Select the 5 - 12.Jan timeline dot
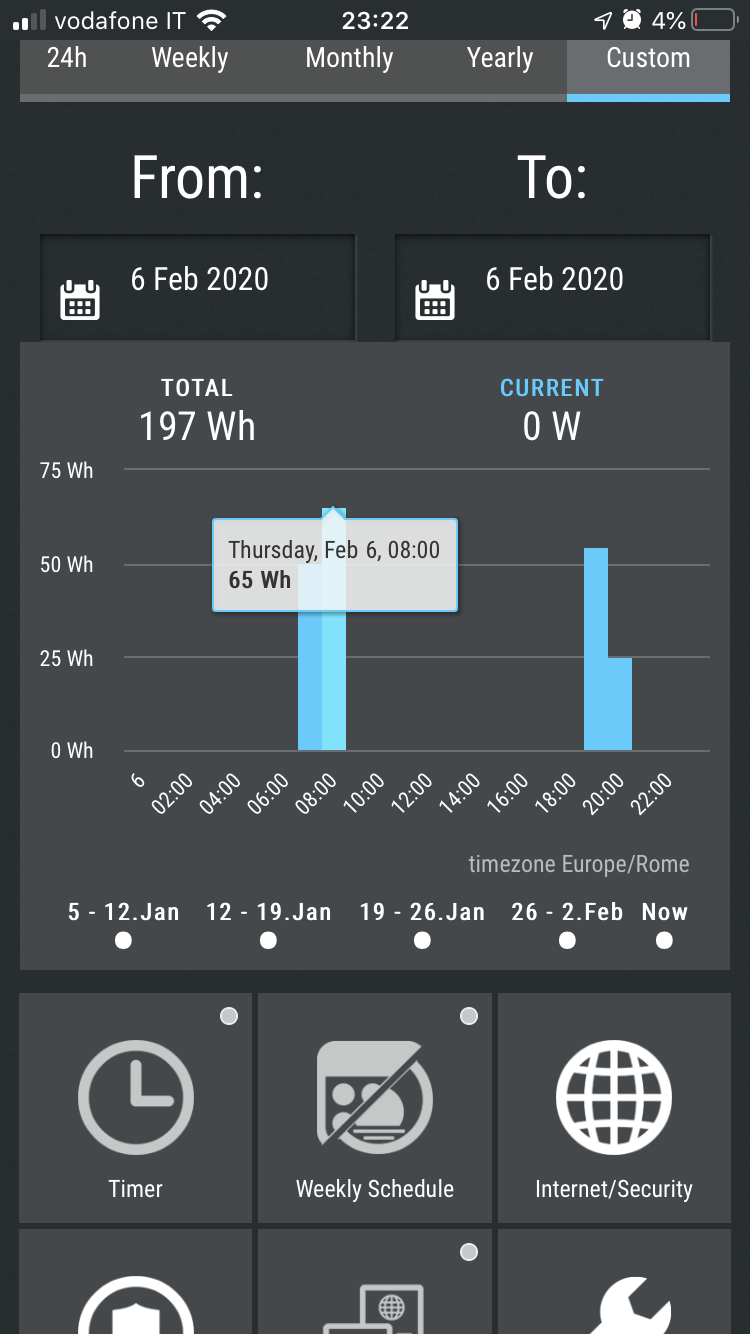The height and width of the screenshot is (1334, 750). coord(123,940)
